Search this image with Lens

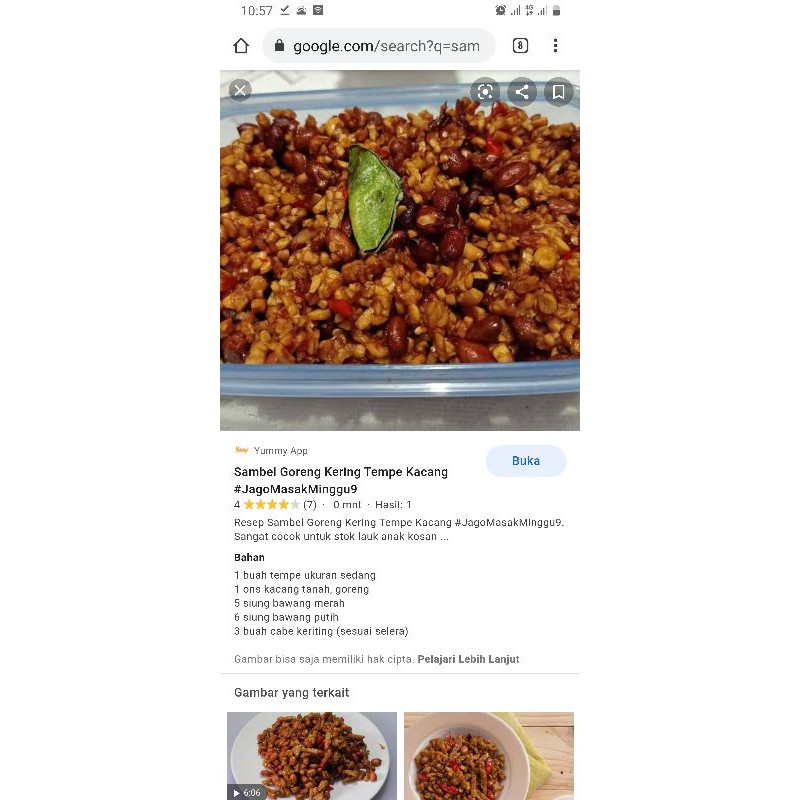point(485,92)
